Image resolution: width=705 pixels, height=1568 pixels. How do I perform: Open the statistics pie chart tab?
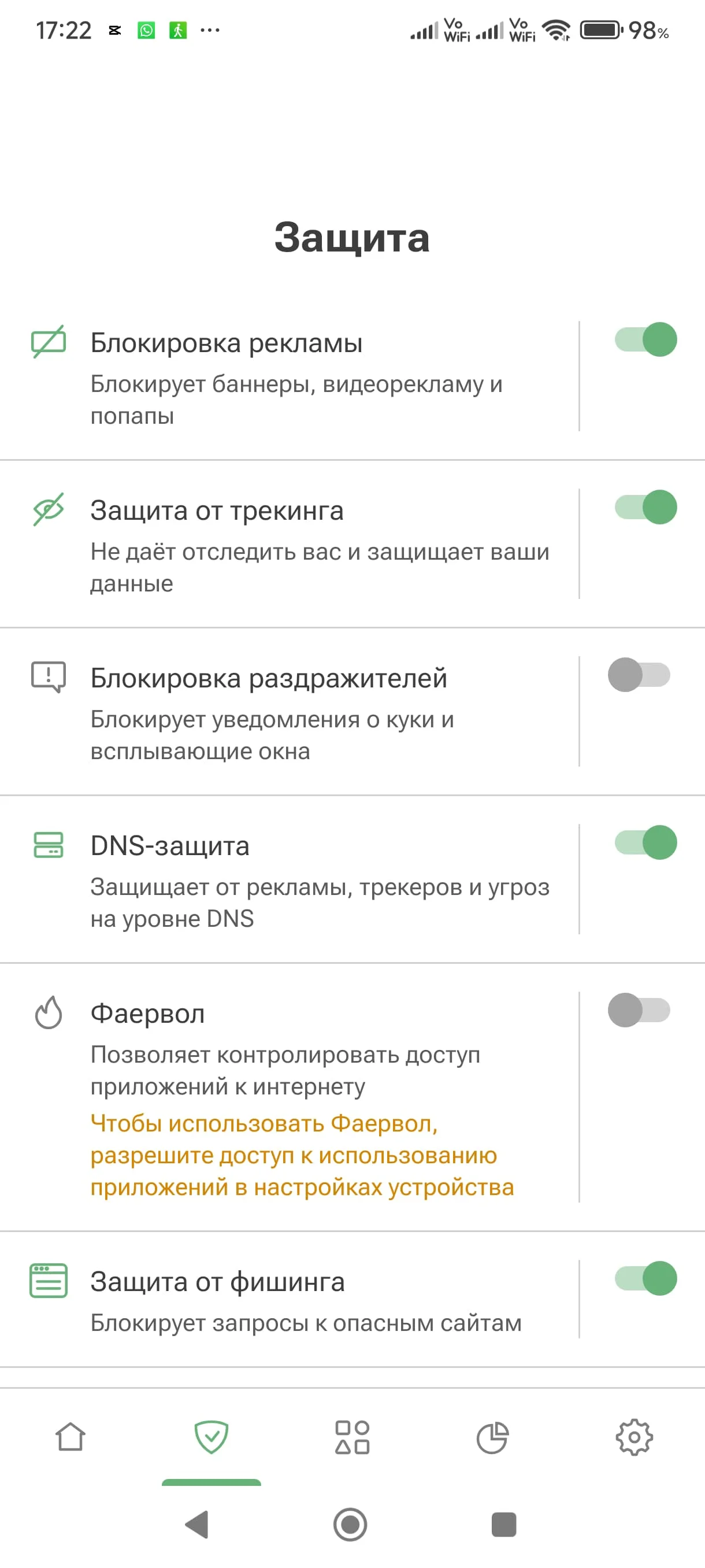point(493,1437)
